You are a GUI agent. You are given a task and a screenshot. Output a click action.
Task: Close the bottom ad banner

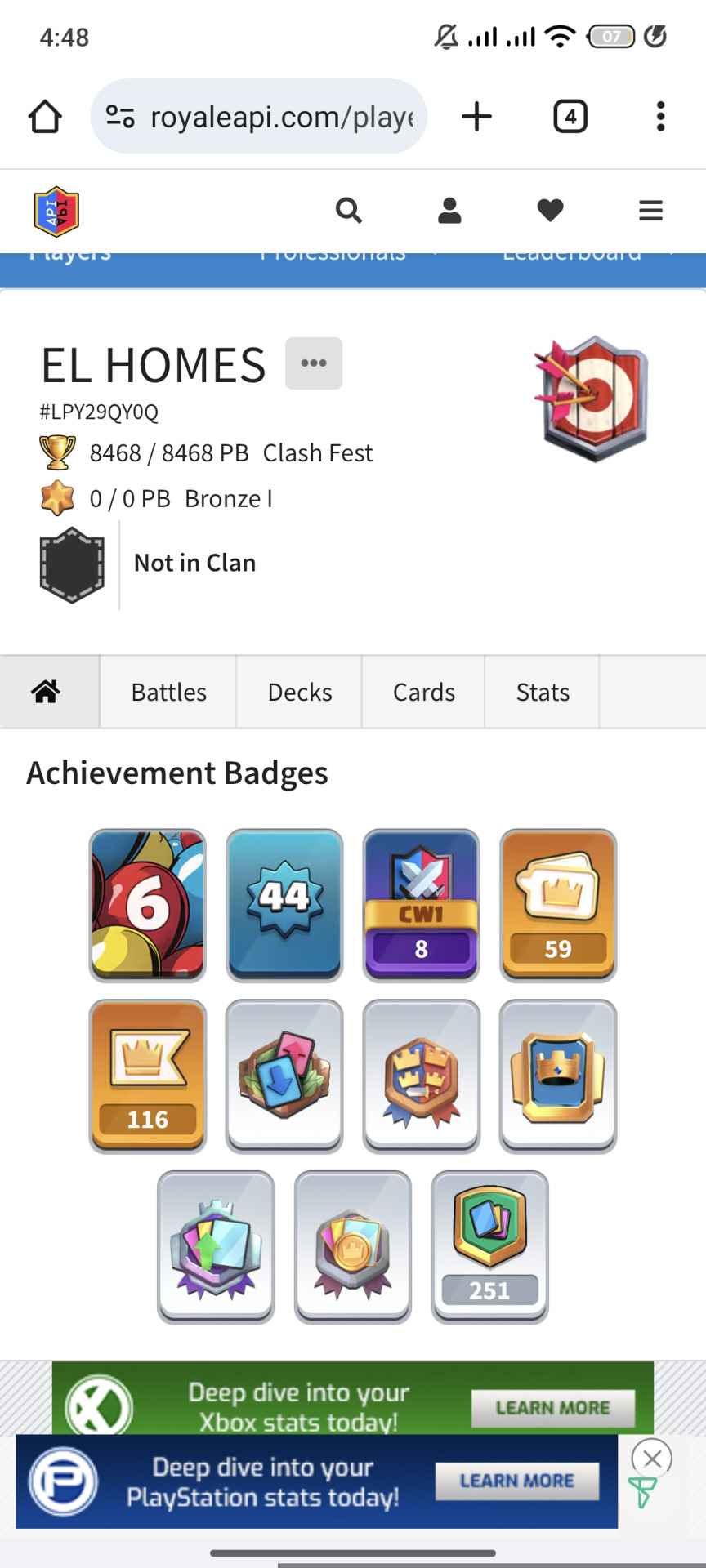pos(651,1459)
